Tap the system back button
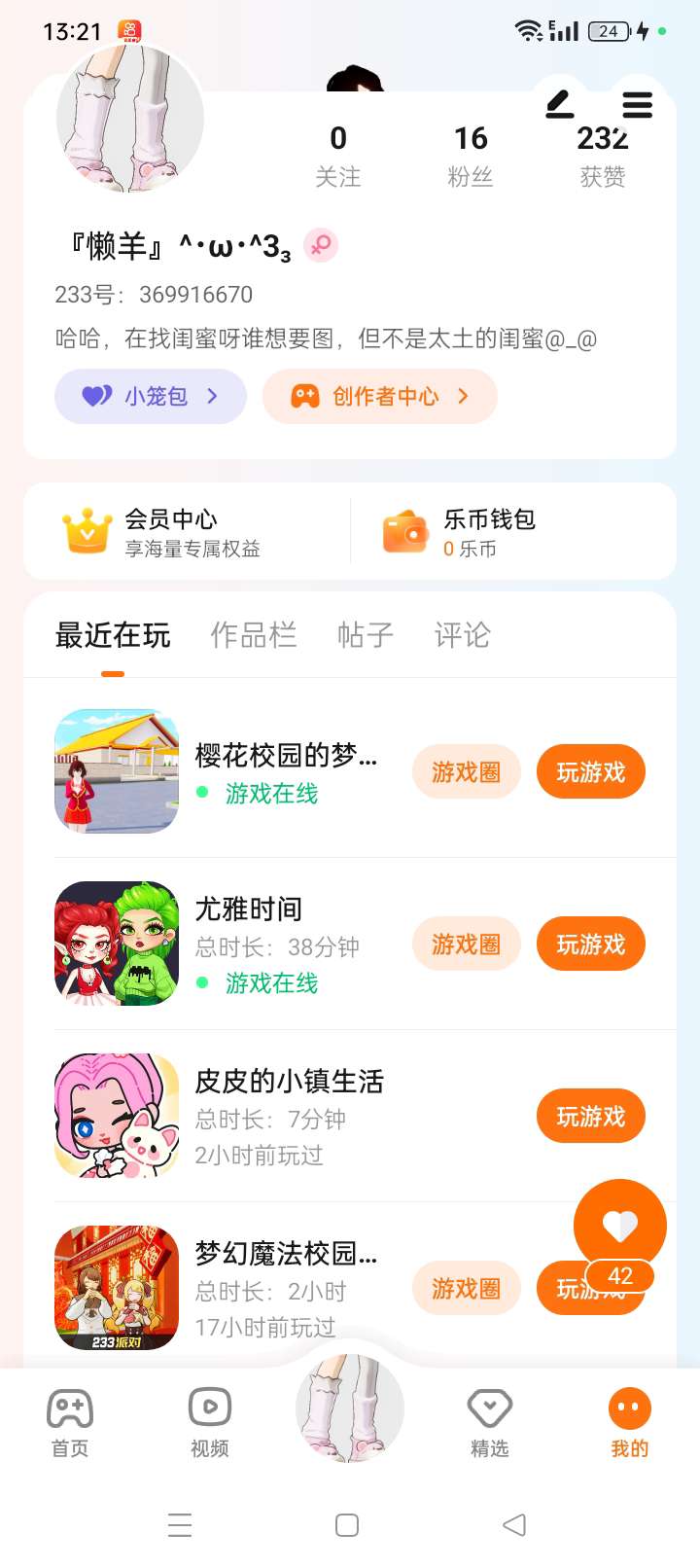 point(514,1525)
